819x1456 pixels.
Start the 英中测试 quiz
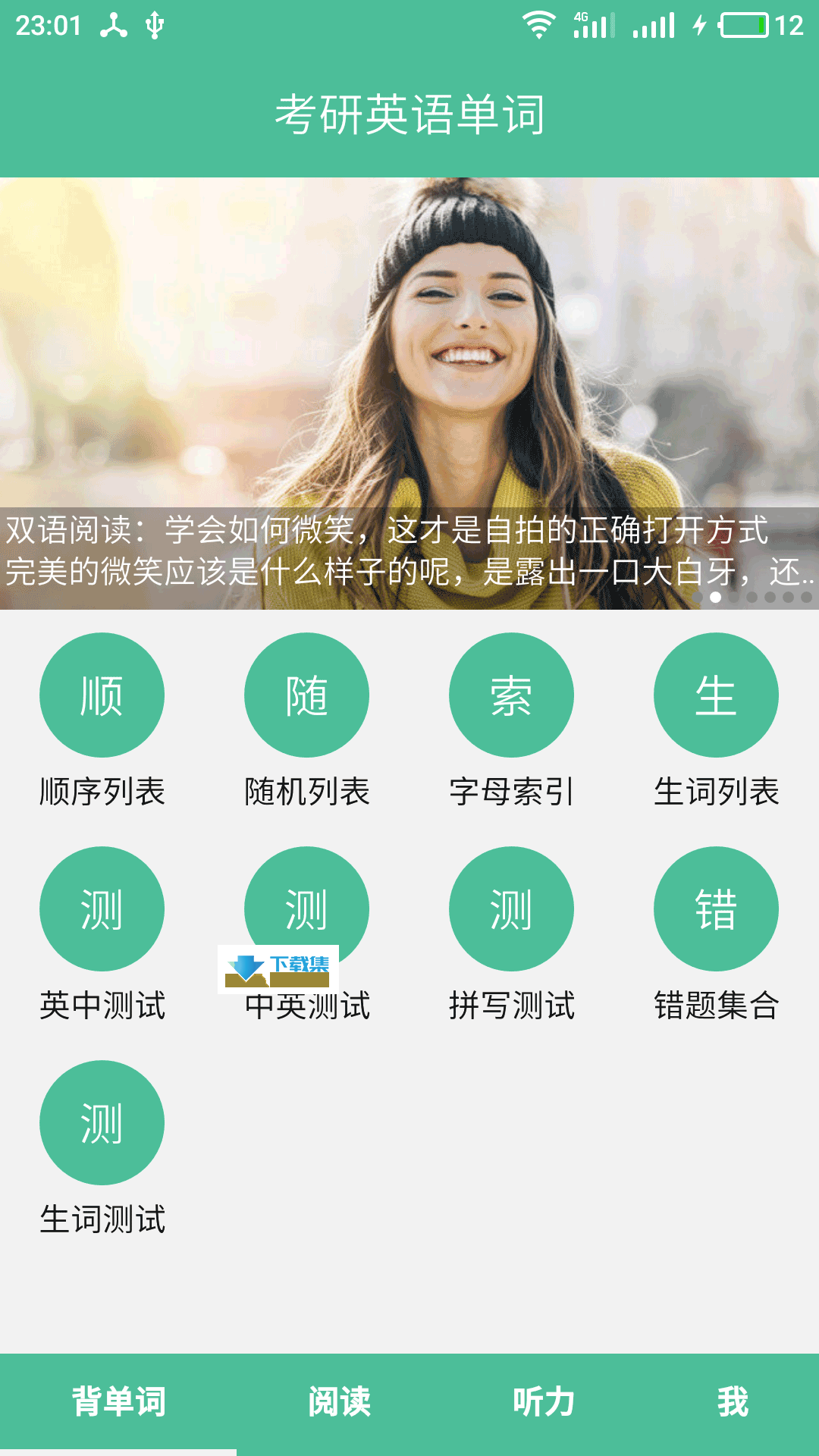coord(102,909)
